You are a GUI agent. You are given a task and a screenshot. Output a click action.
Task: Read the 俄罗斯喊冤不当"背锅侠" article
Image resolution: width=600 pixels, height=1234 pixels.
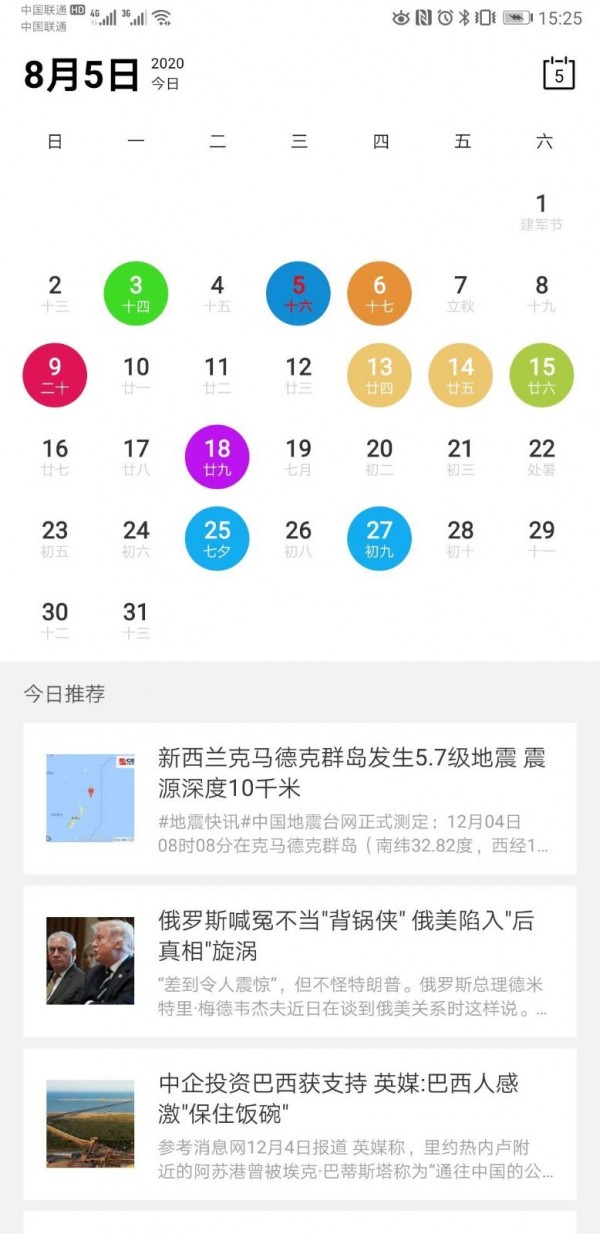(300, 960)
